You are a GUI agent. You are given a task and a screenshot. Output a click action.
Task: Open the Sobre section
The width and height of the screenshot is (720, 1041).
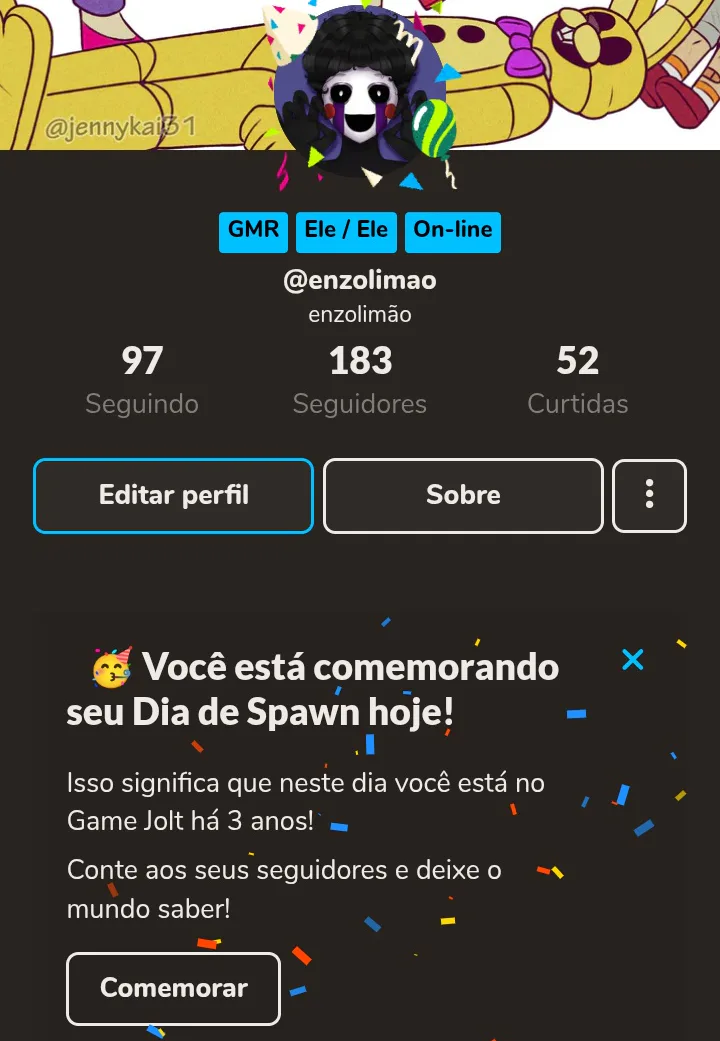coord(463,496)
